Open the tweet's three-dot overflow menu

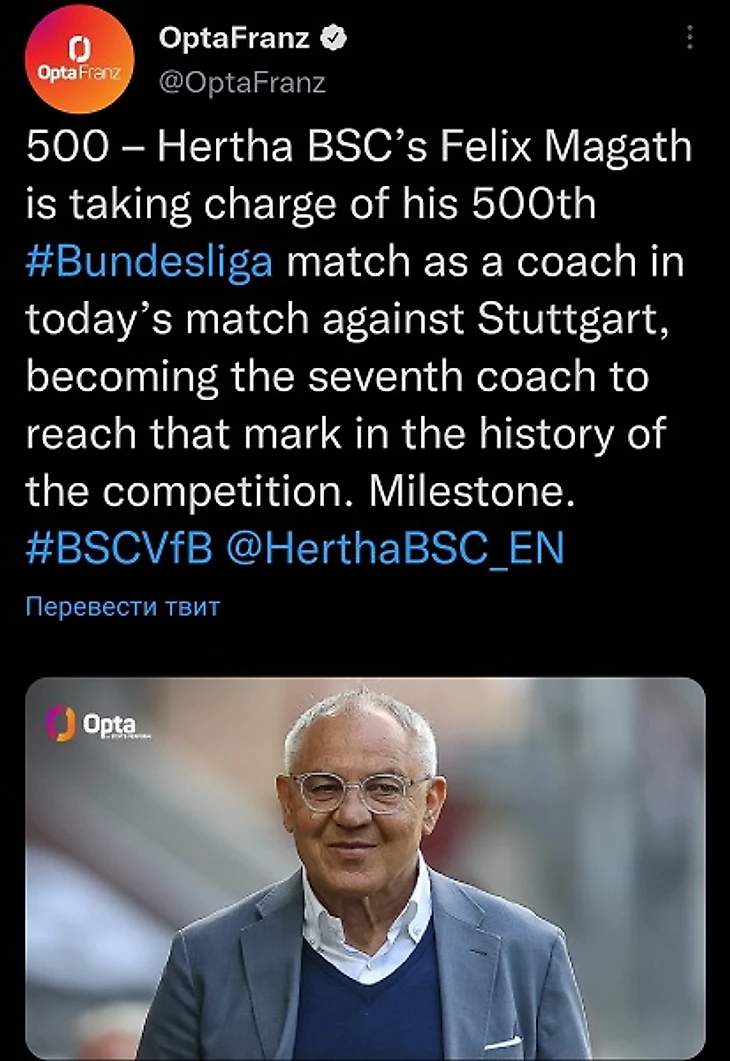(x=689, y=38)
